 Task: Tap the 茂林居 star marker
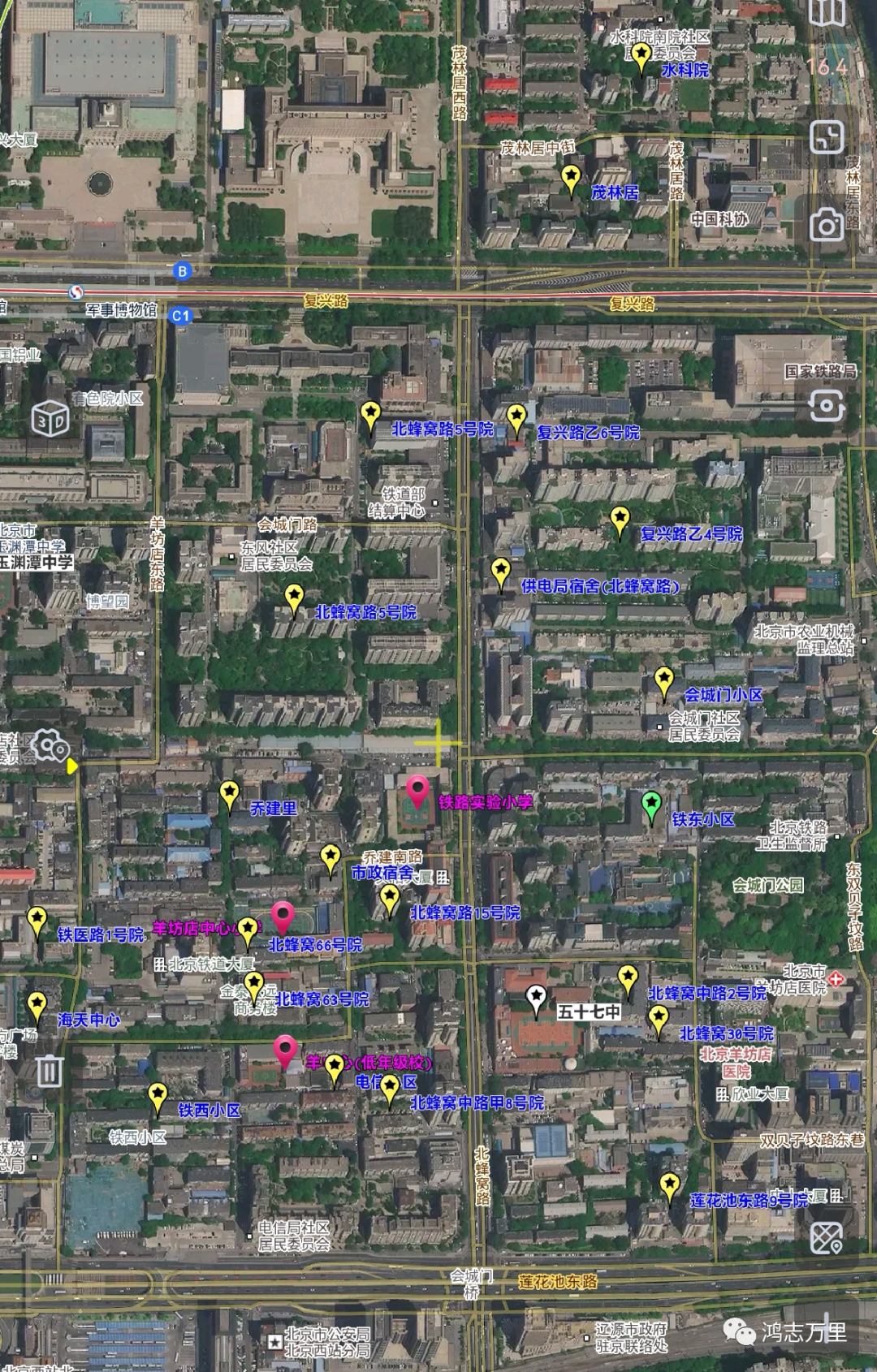pos(571,178)
